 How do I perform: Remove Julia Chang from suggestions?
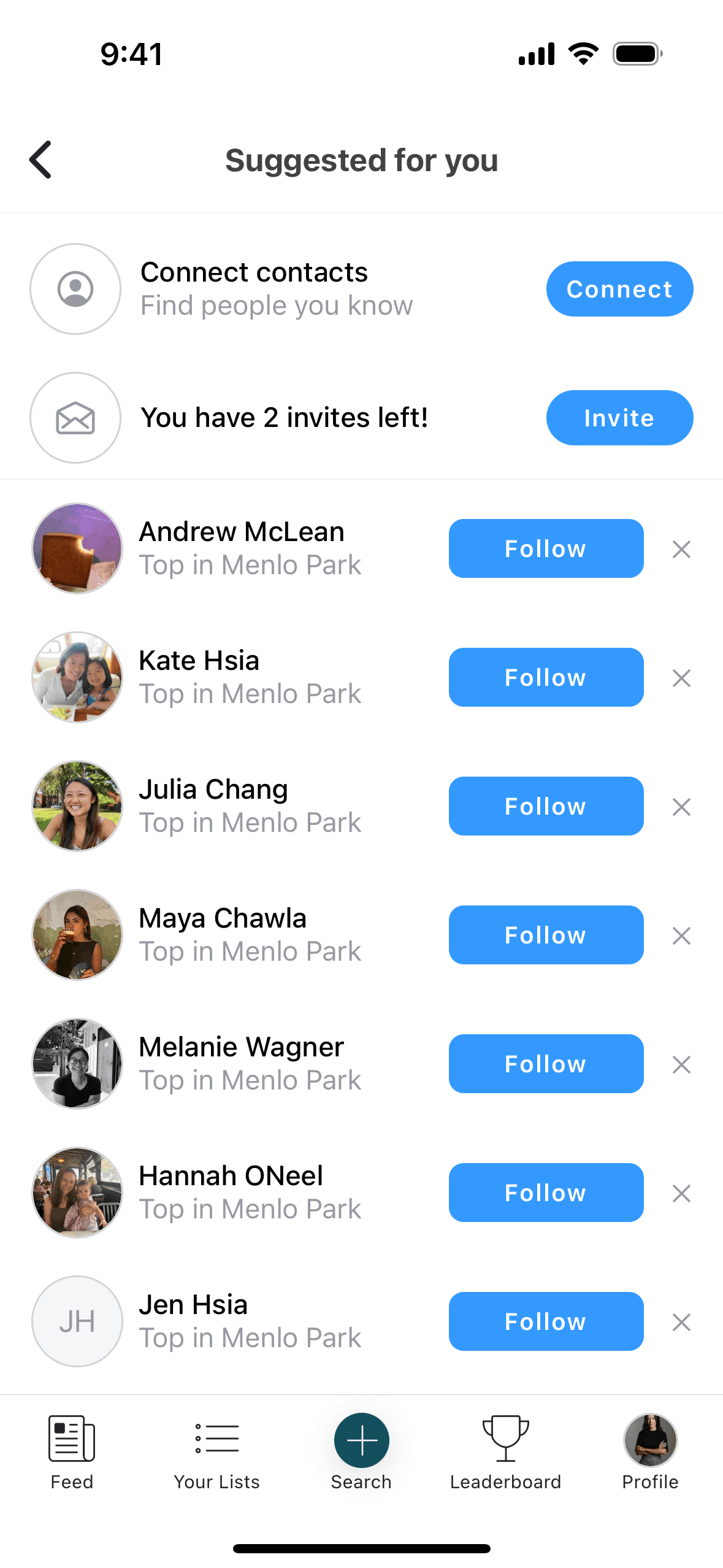coord(681,807)
